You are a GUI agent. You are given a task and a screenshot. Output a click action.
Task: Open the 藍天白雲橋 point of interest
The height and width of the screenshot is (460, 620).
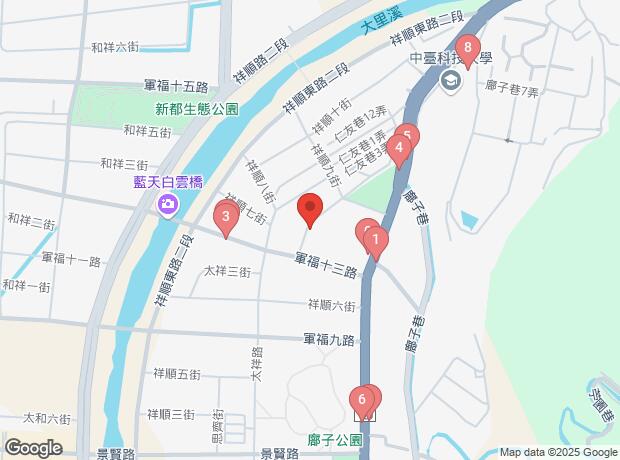(167, 205)
